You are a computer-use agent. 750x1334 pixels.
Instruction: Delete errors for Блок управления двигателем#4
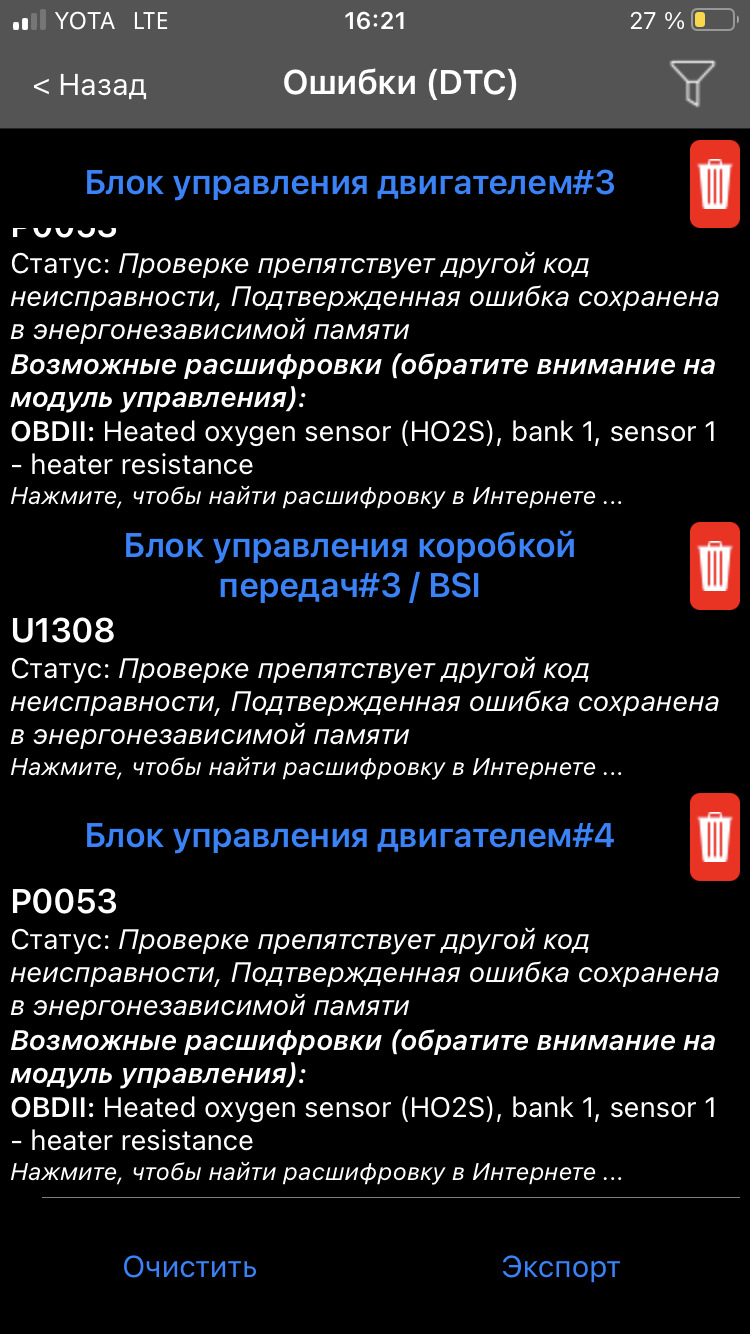(x=714, y=836)
